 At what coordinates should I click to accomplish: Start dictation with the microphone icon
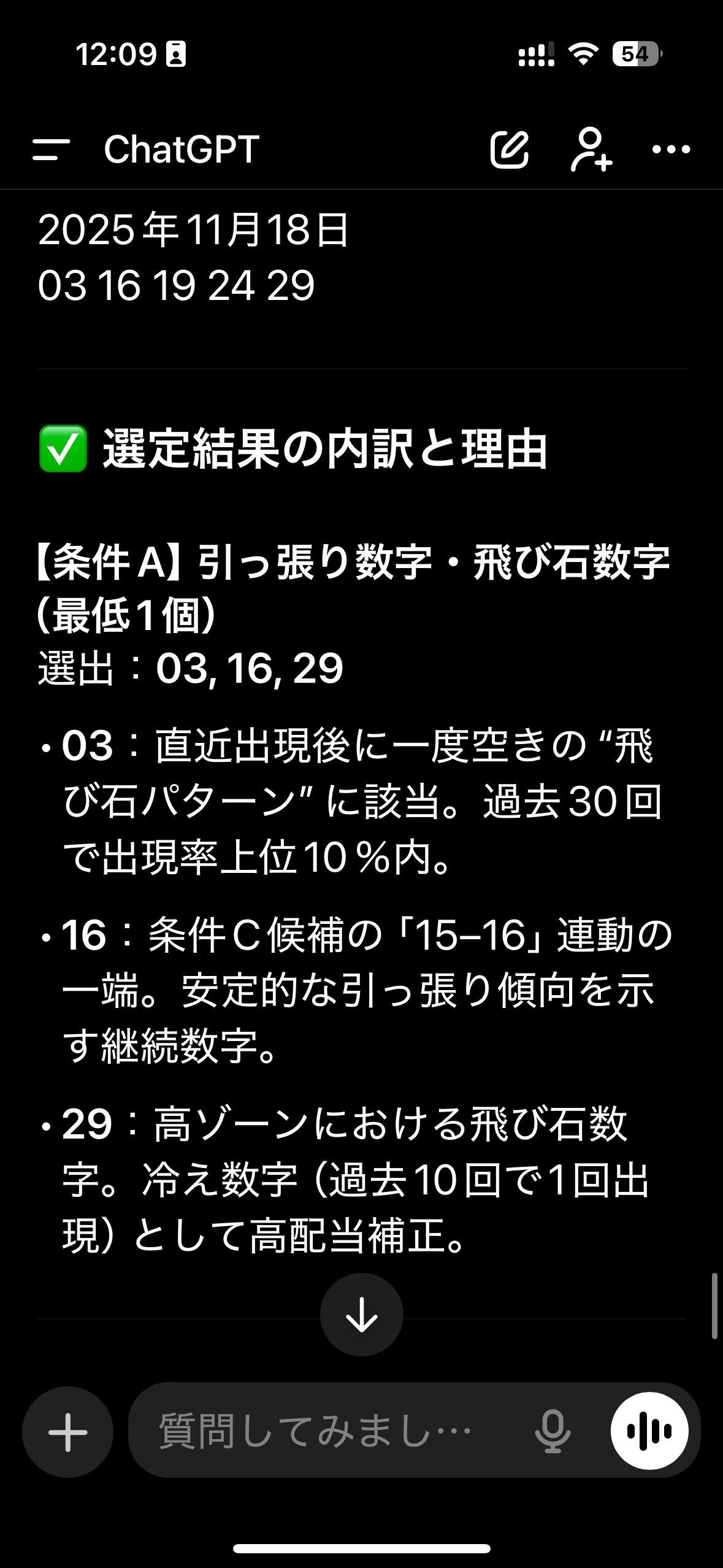coord(552,1432)
